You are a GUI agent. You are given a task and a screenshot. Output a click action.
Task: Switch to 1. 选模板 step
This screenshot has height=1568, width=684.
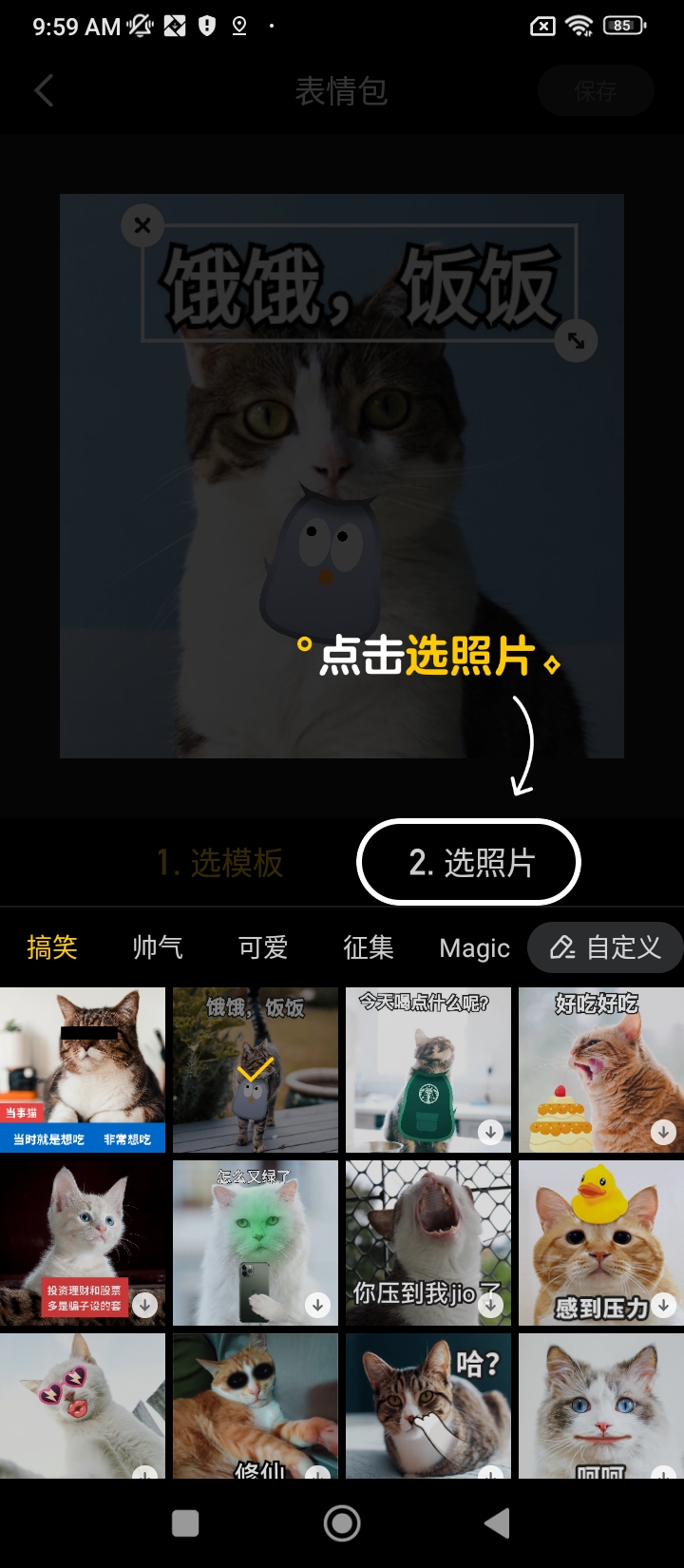point(220,863)
